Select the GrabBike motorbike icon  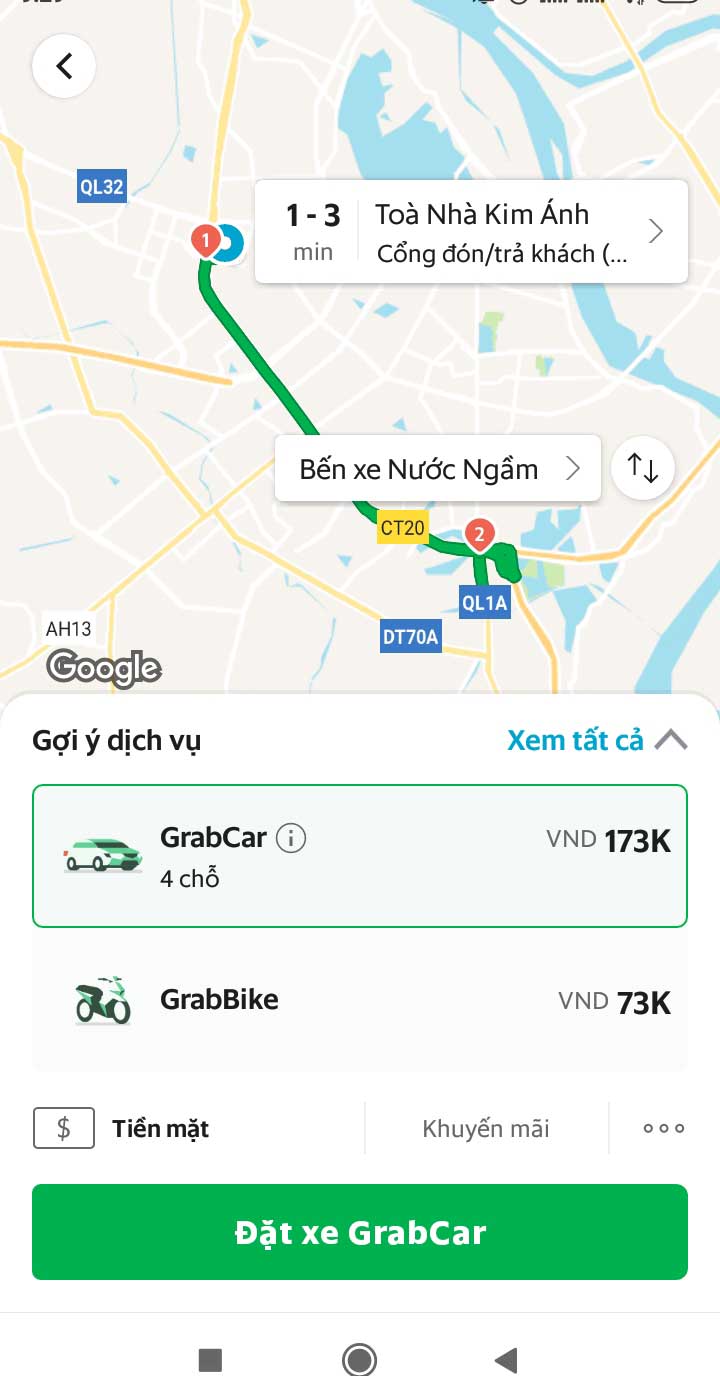point(99,1000)
